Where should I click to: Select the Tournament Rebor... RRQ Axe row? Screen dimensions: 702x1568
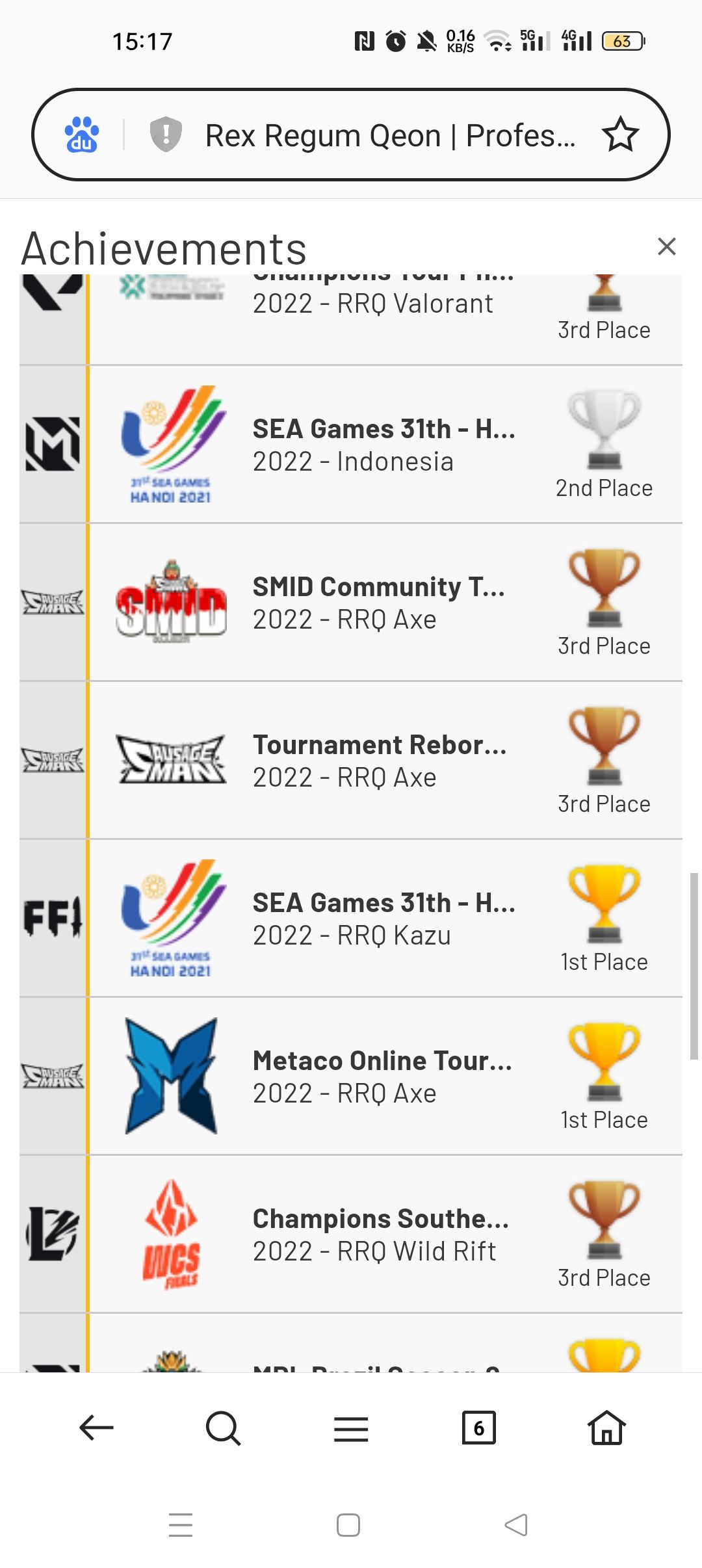point(383,761)
